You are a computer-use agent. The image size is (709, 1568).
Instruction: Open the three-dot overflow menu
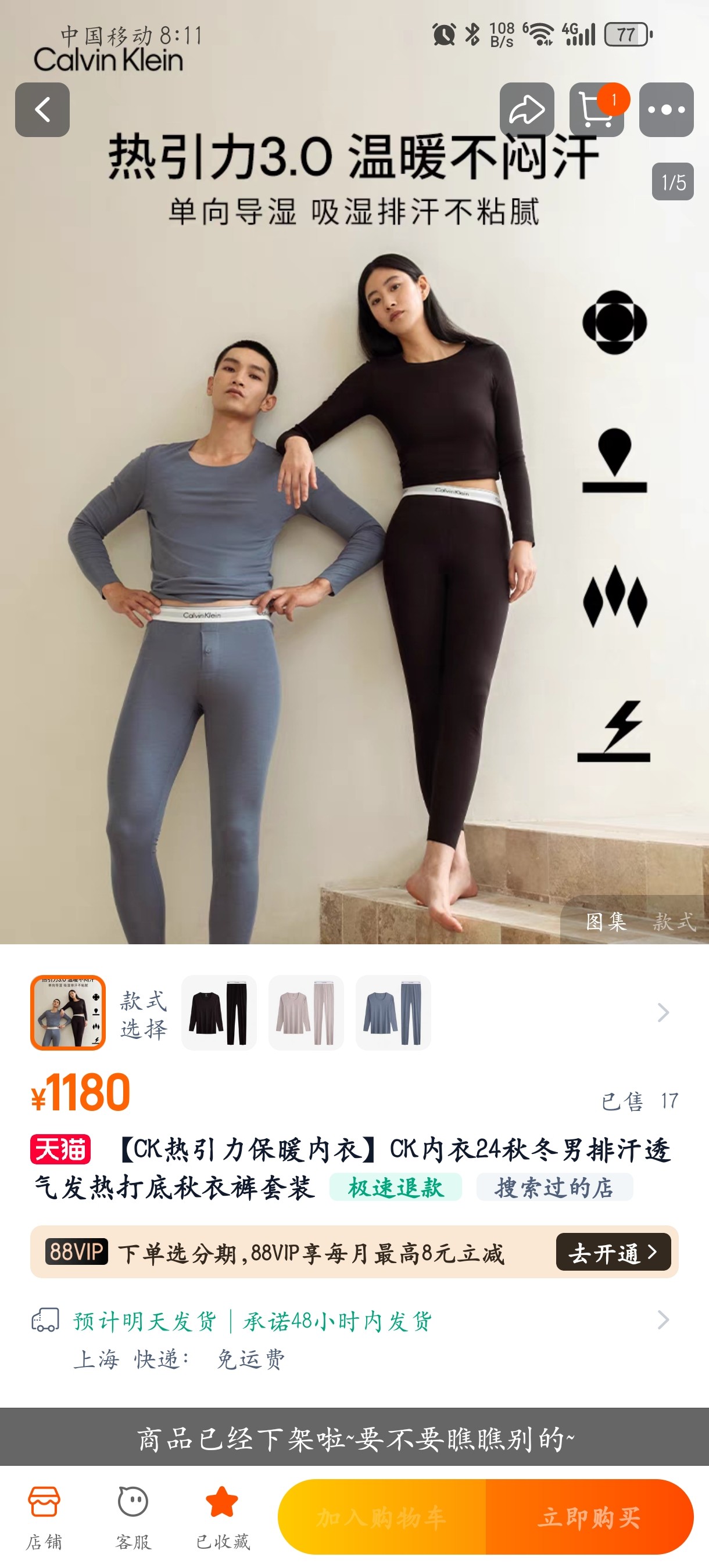coord(666,110)
